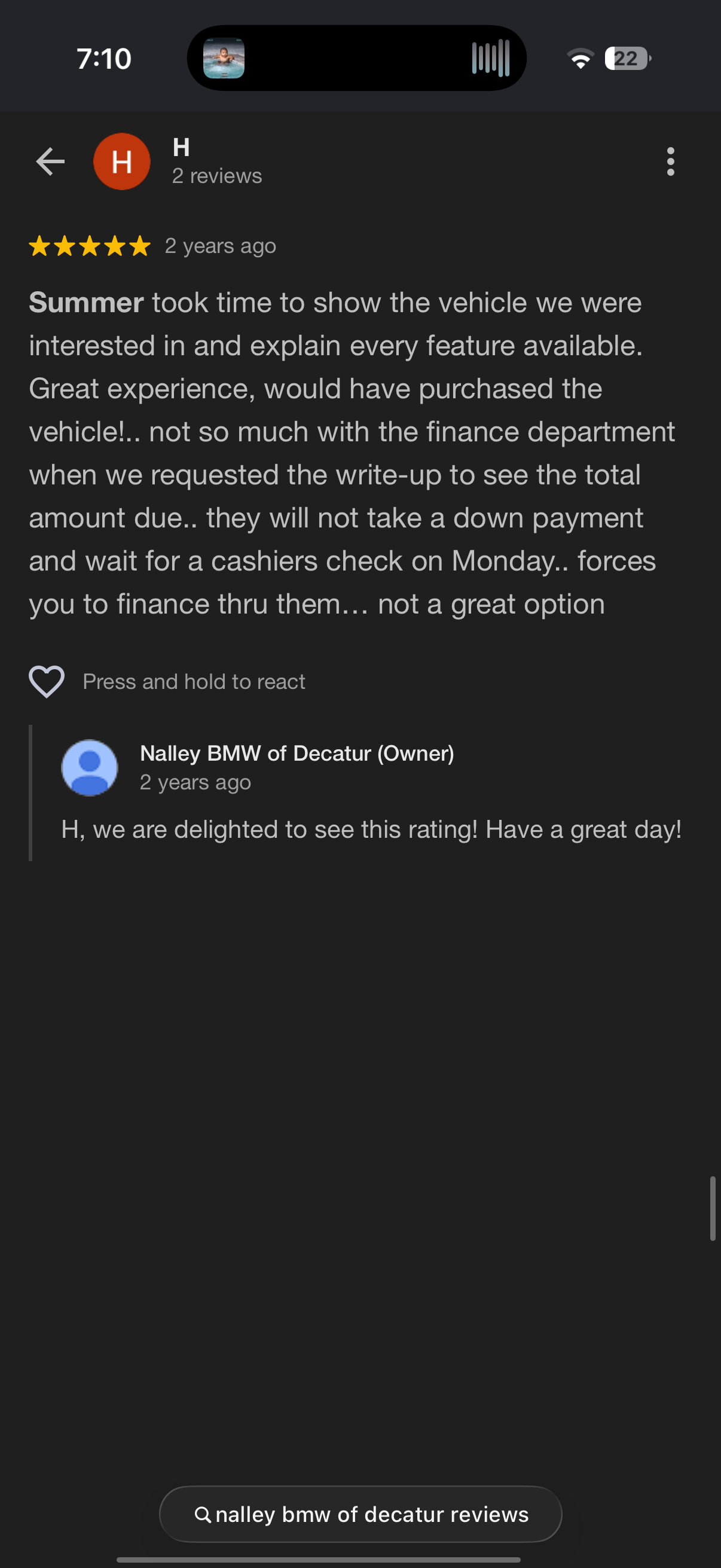The image size is (721, 1568).
Task: Open reviewer H's profile avatar
Action: coord(121,161)
